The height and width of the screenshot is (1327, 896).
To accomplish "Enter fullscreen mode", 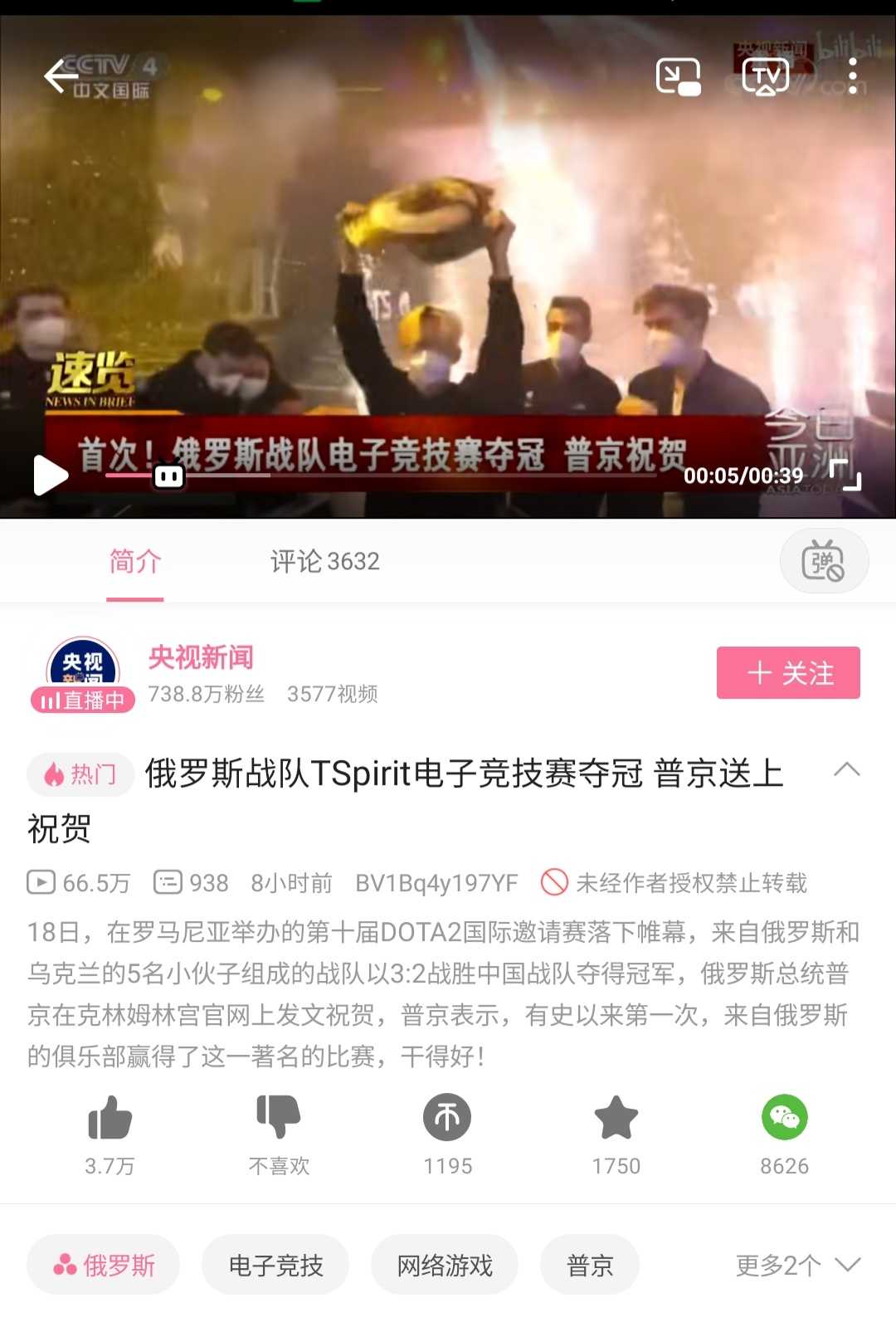I will tap(845, 475).
